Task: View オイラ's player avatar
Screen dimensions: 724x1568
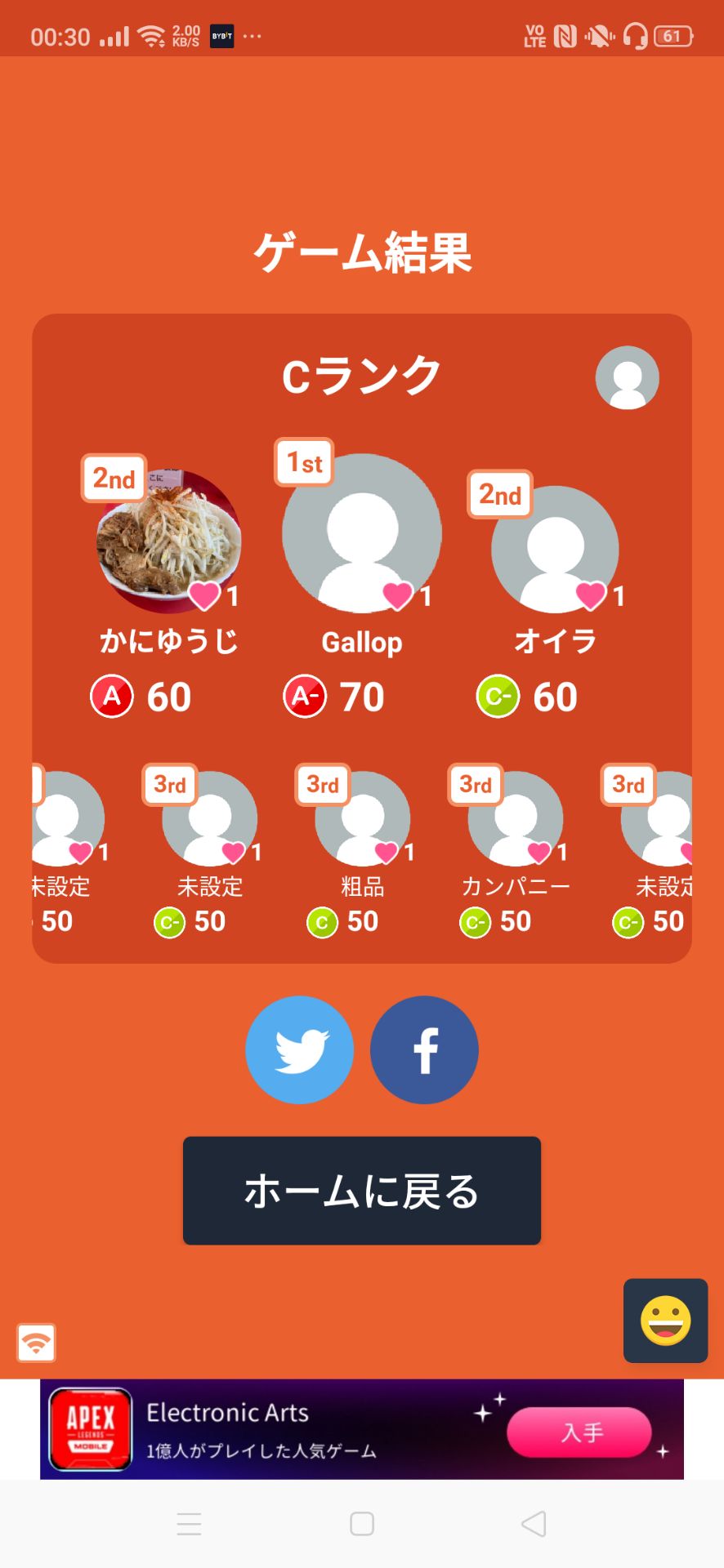Action: tap(555, 549)
